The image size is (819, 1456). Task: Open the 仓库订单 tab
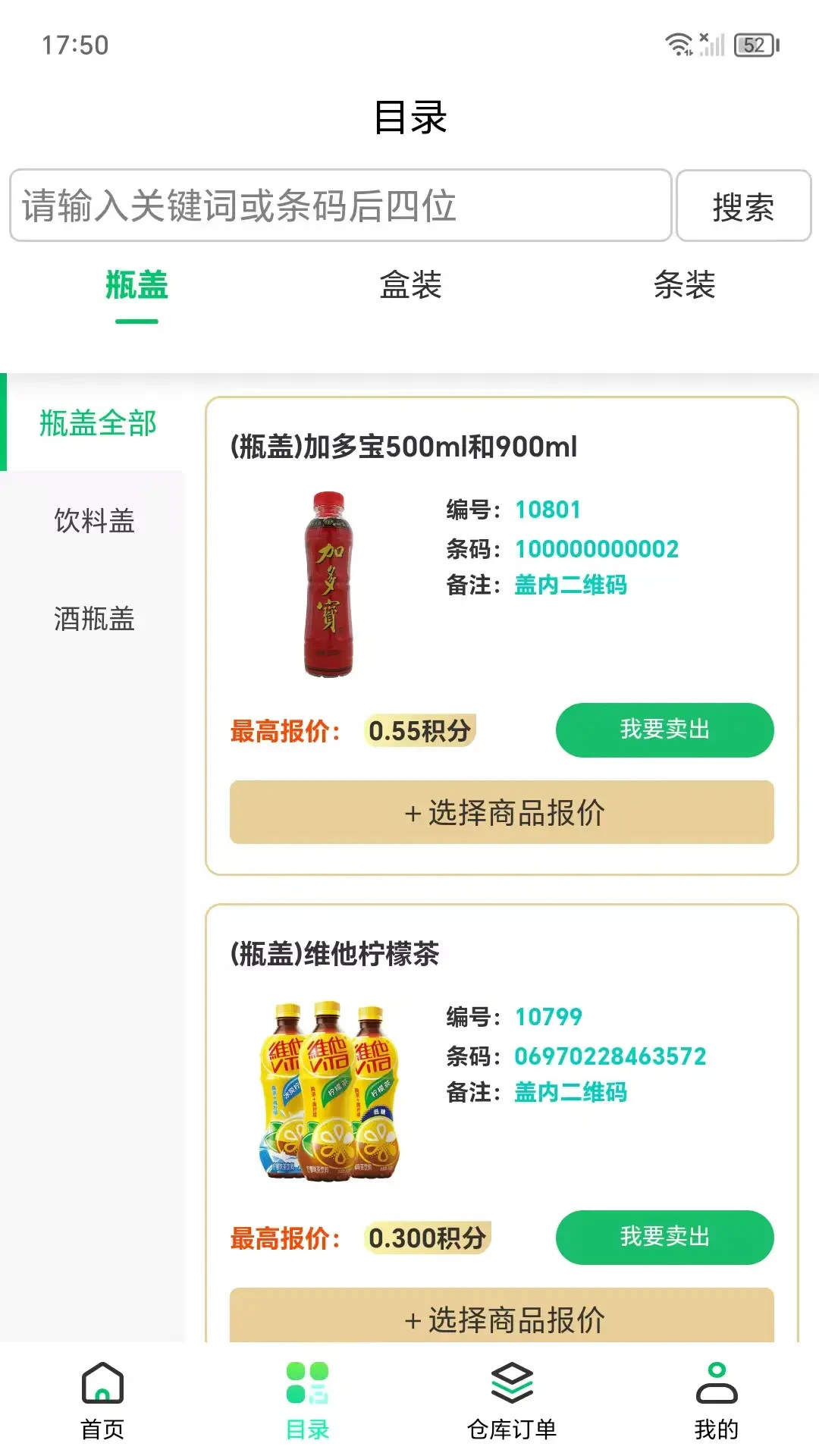click(512, 1401)
